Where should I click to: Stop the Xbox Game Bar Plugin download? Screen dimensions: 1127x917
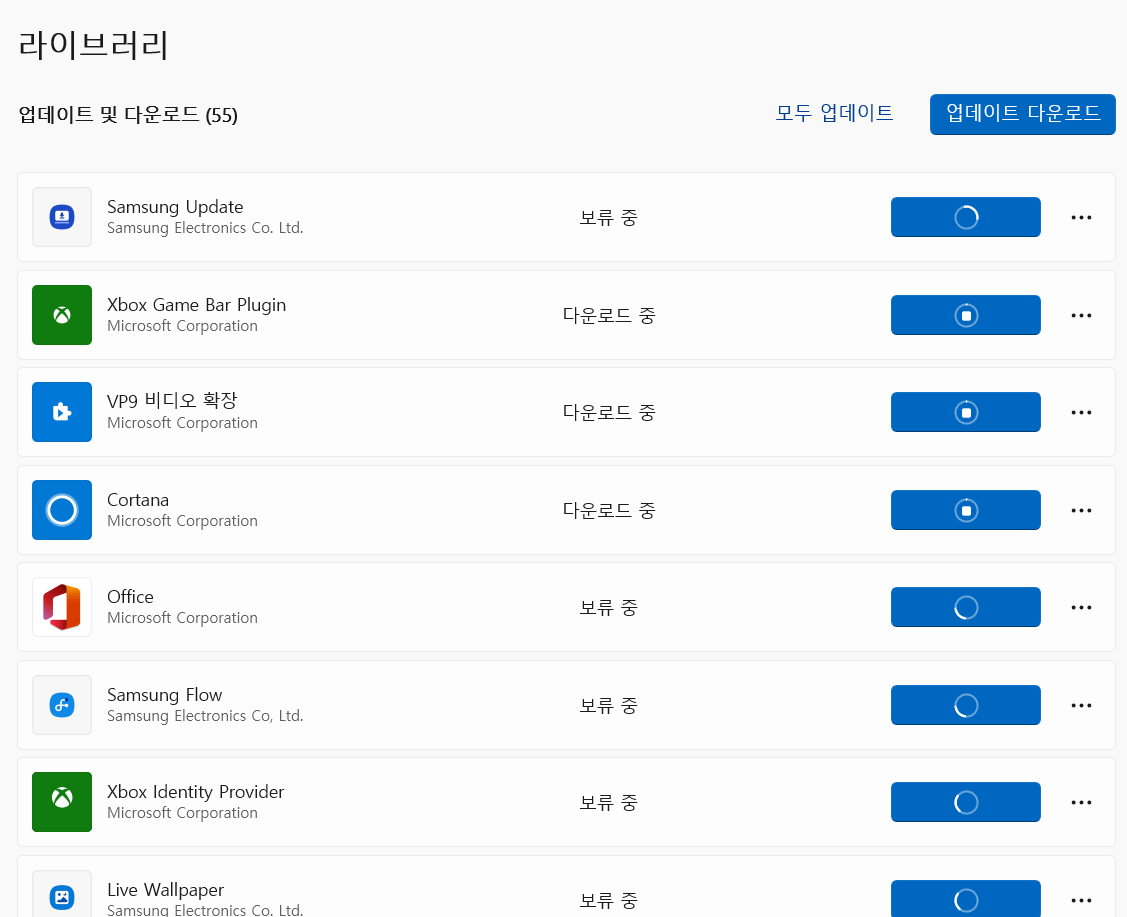coord(965,315)
